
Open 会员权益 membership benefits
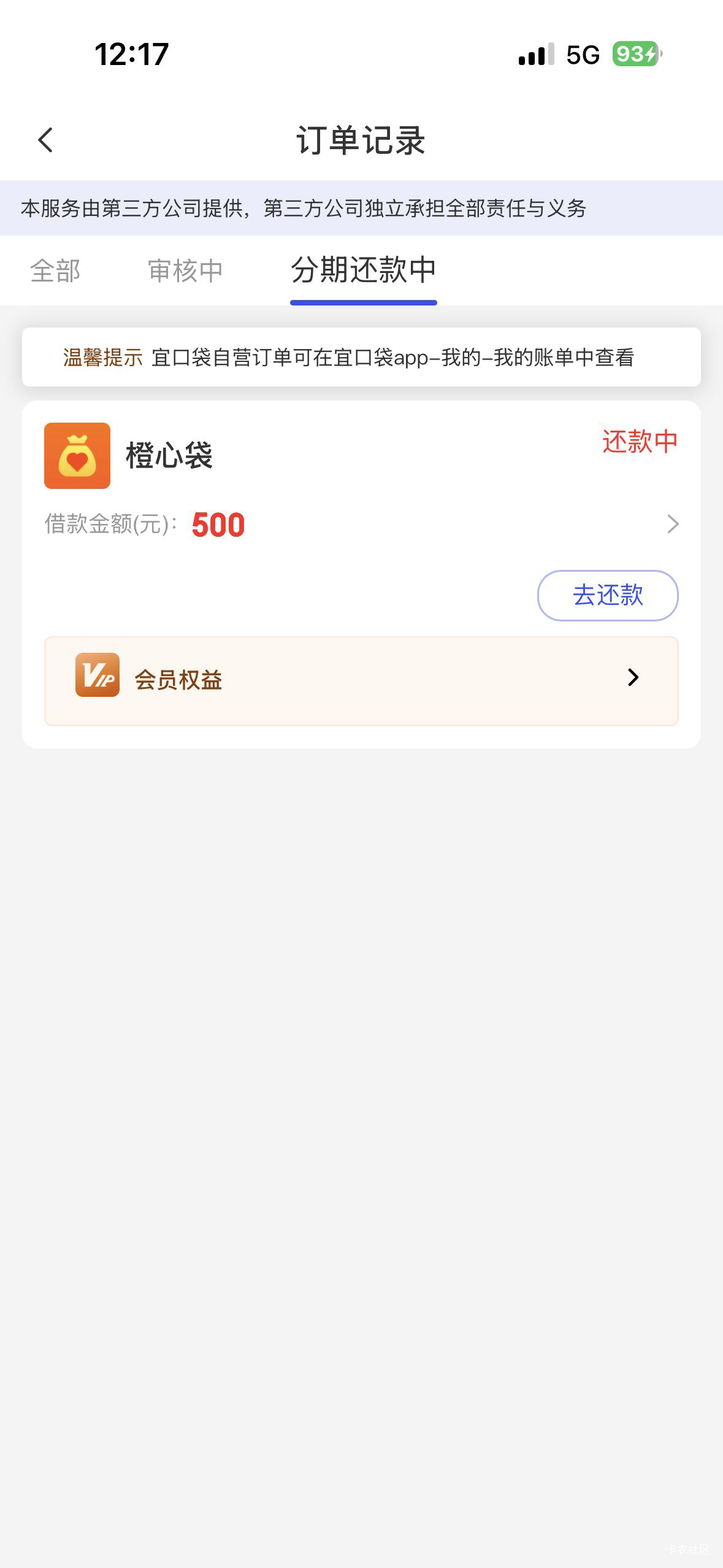361,680
